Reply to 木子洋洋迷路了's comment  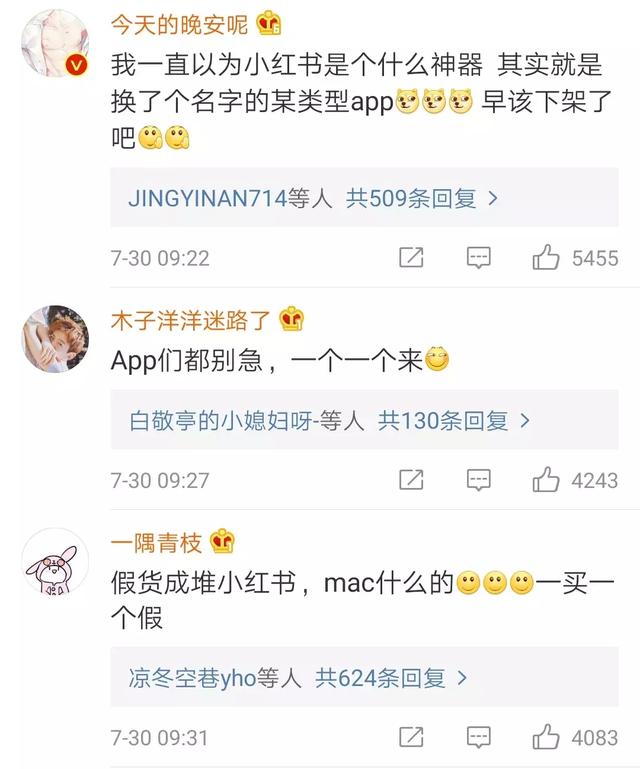[479, 480]
